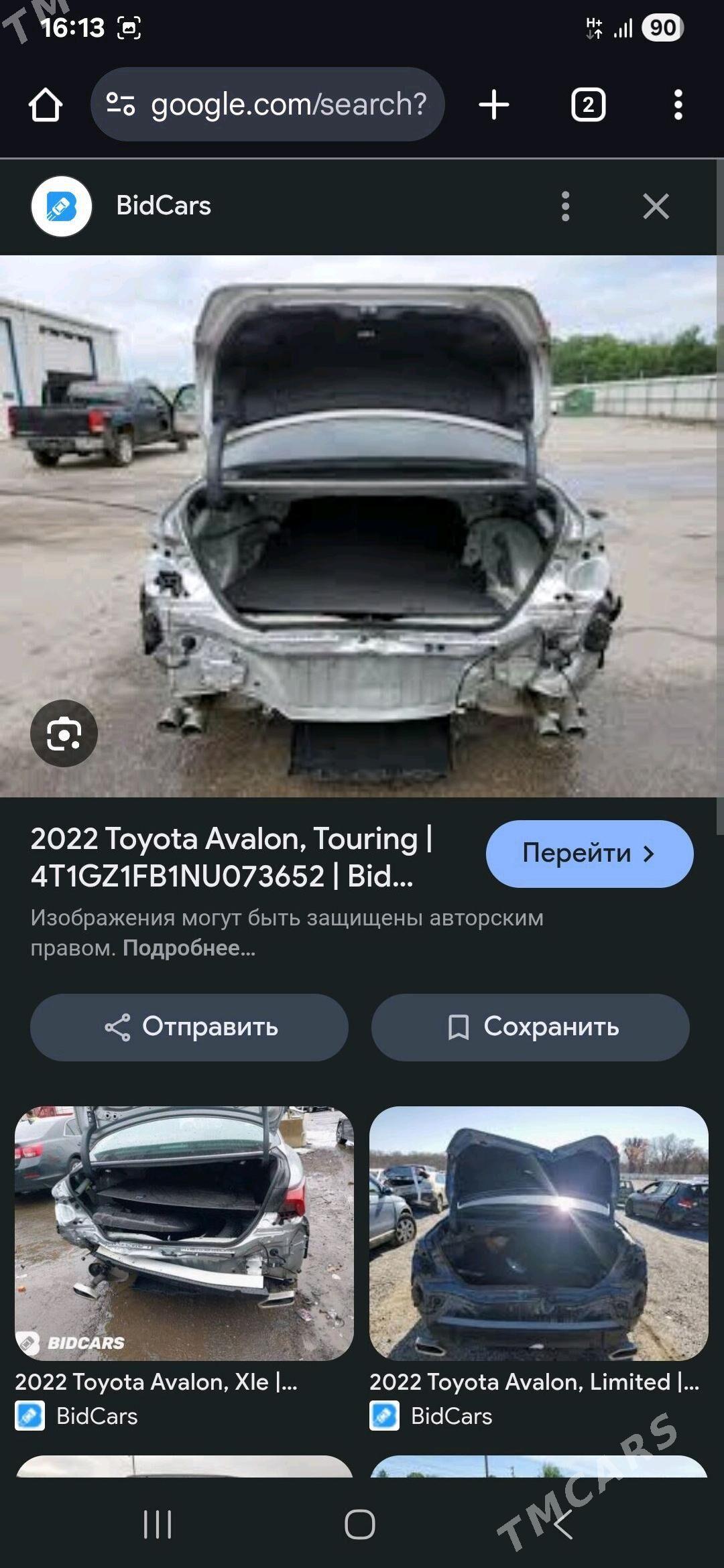Viewport: 724px width, 1568px height.
Task: Share the image with Отправить
Action: 189,1027
